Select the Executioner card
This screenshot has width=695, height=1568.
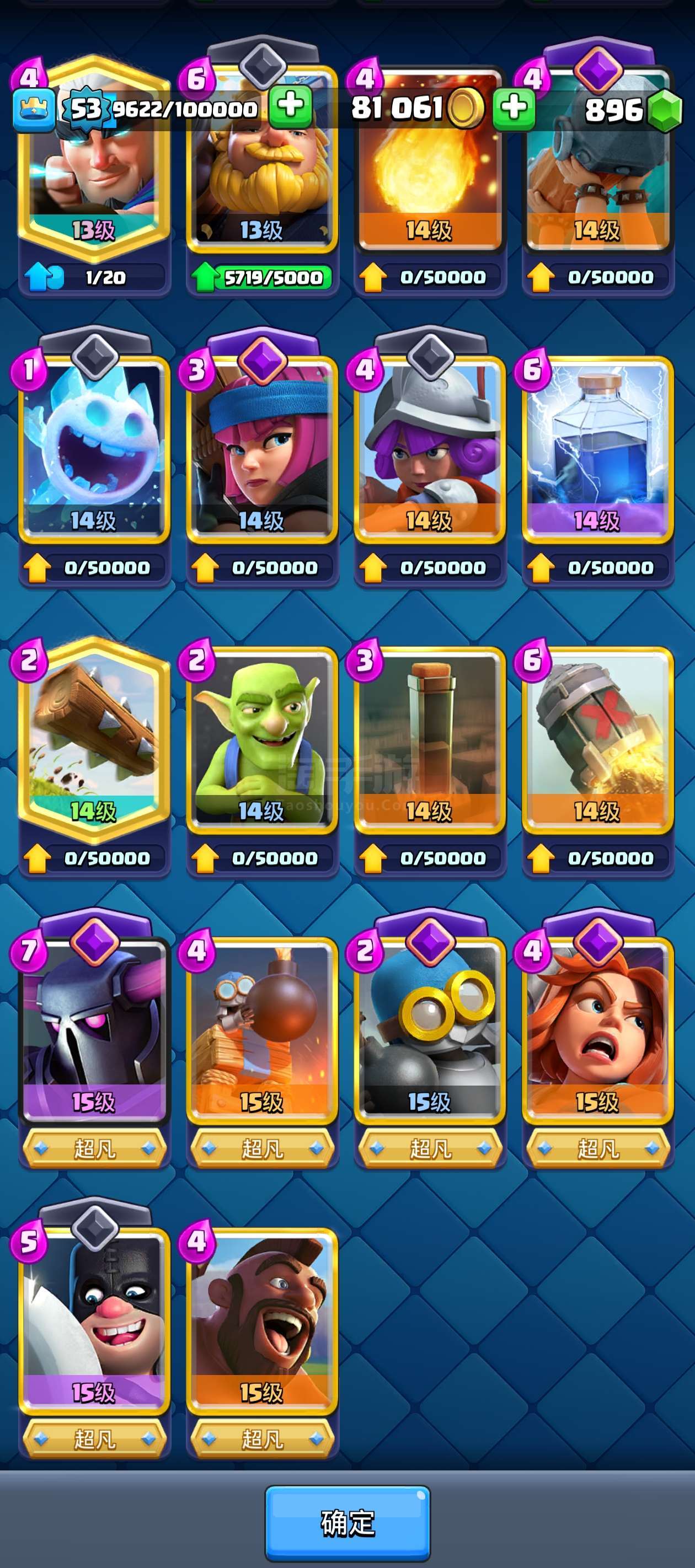click(94, 1320)
